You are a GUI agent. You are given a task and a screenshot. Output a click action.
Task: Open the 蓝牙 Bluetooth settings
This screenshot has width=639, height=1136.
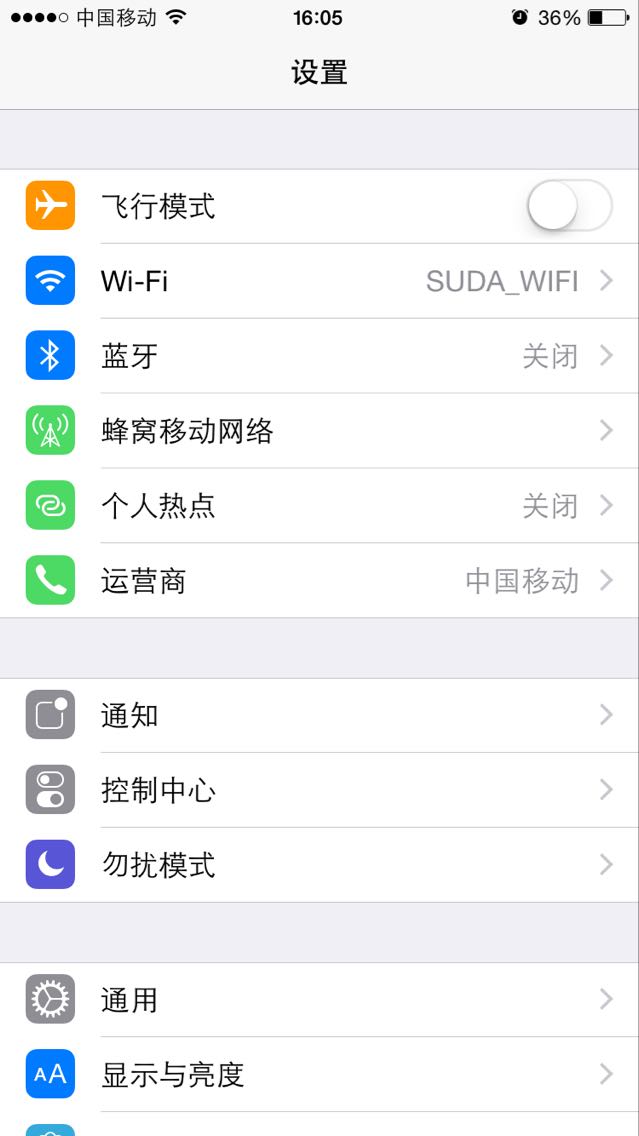(320, 356)
